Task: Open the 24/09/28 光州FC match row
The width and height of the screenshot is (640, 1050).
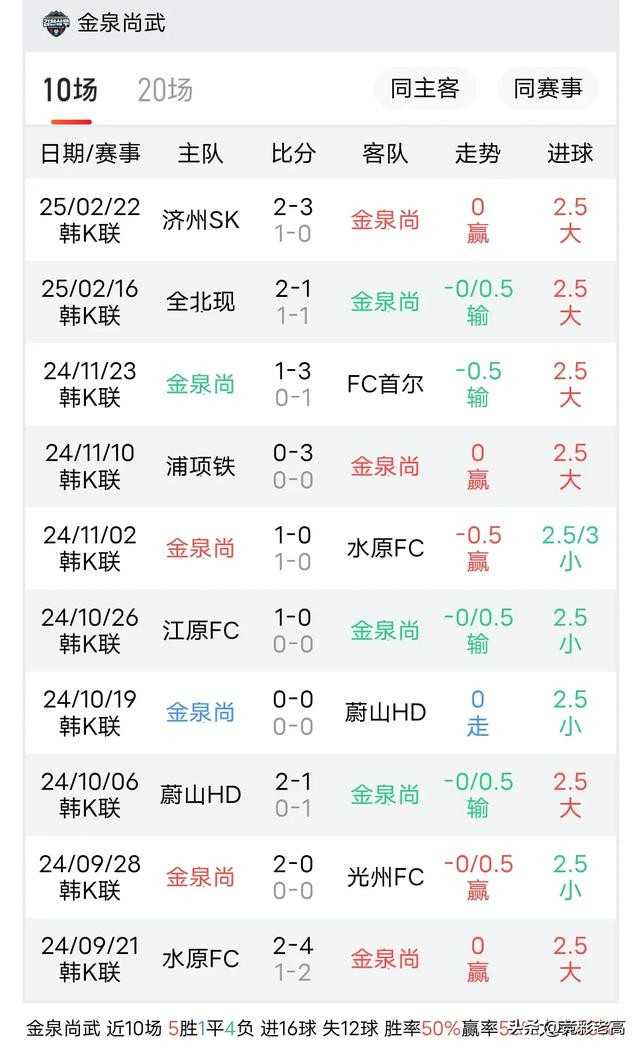Action: 320,877
